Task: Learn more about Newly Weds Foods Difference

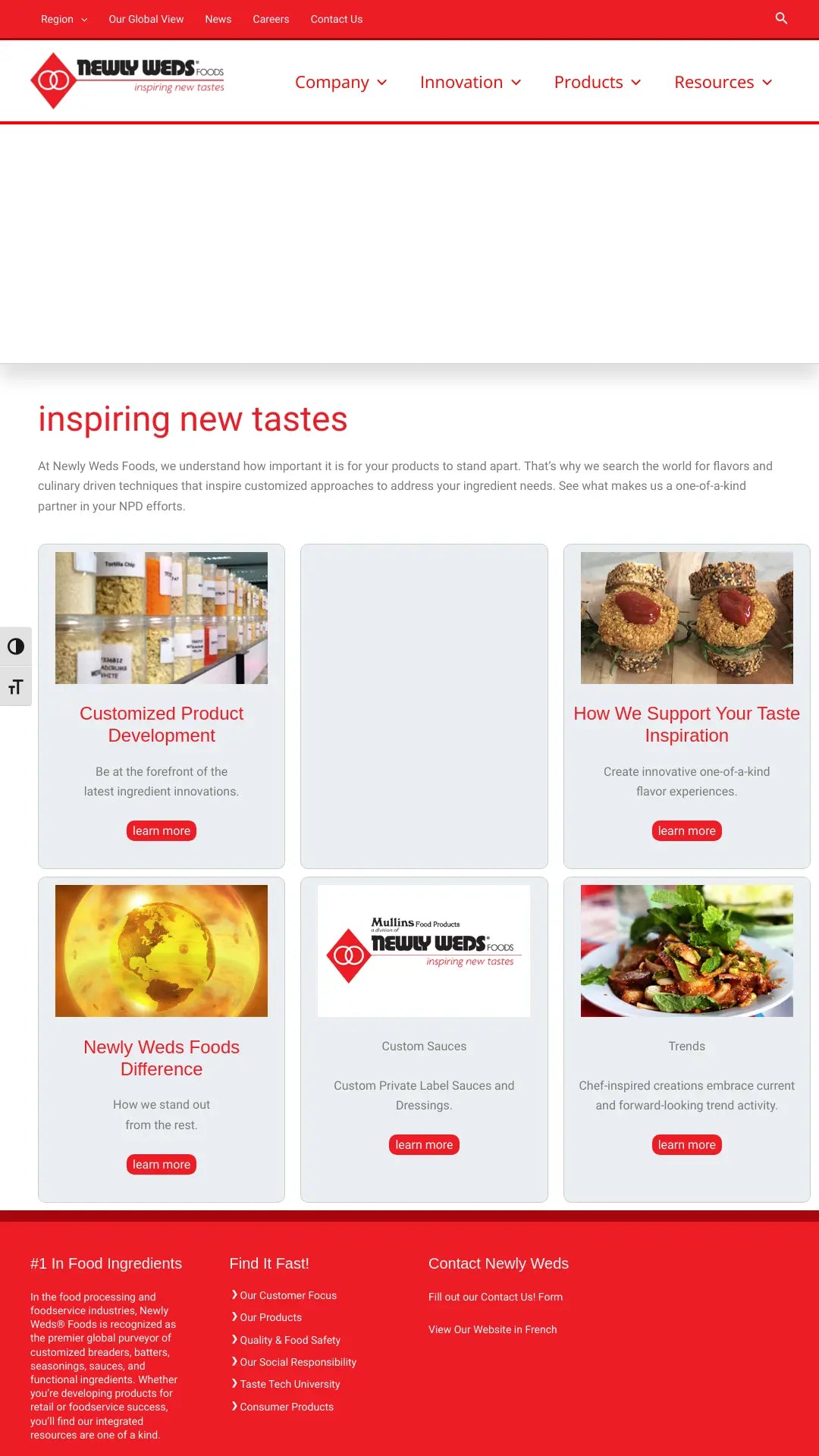Action: click(162, 1164)
